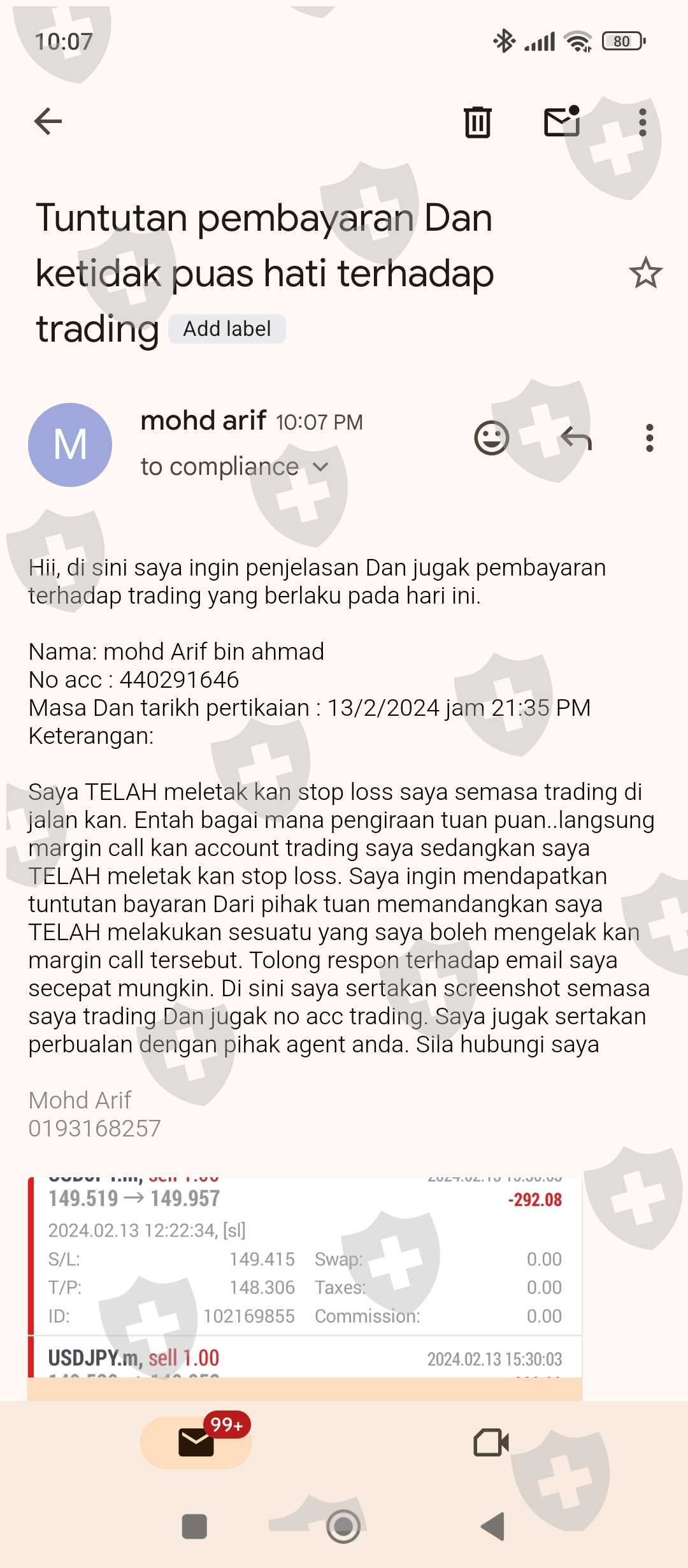
Task: Delete this email
Action: click(x=477, y=122)
